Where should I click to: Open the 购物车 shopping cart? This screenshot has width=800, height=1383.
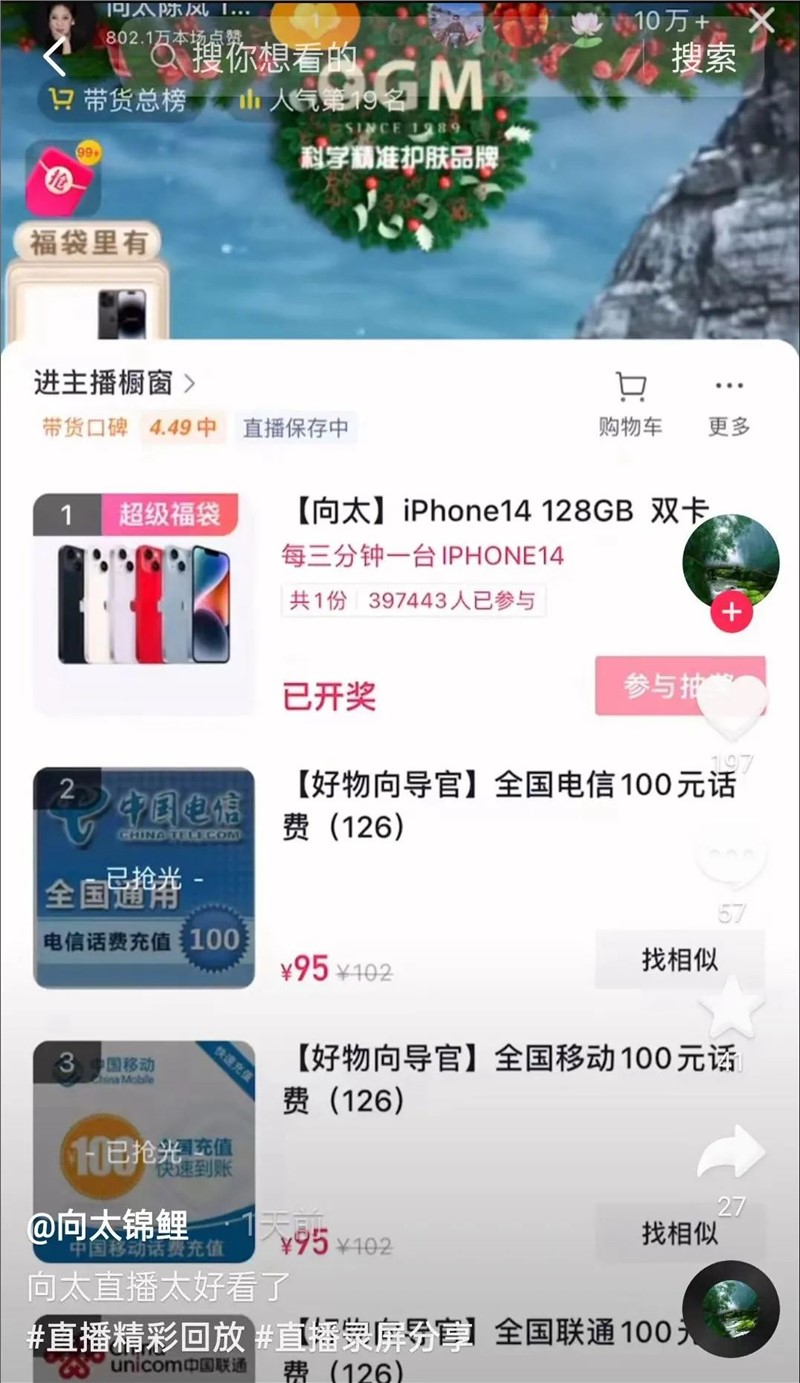tap(630, 404)
